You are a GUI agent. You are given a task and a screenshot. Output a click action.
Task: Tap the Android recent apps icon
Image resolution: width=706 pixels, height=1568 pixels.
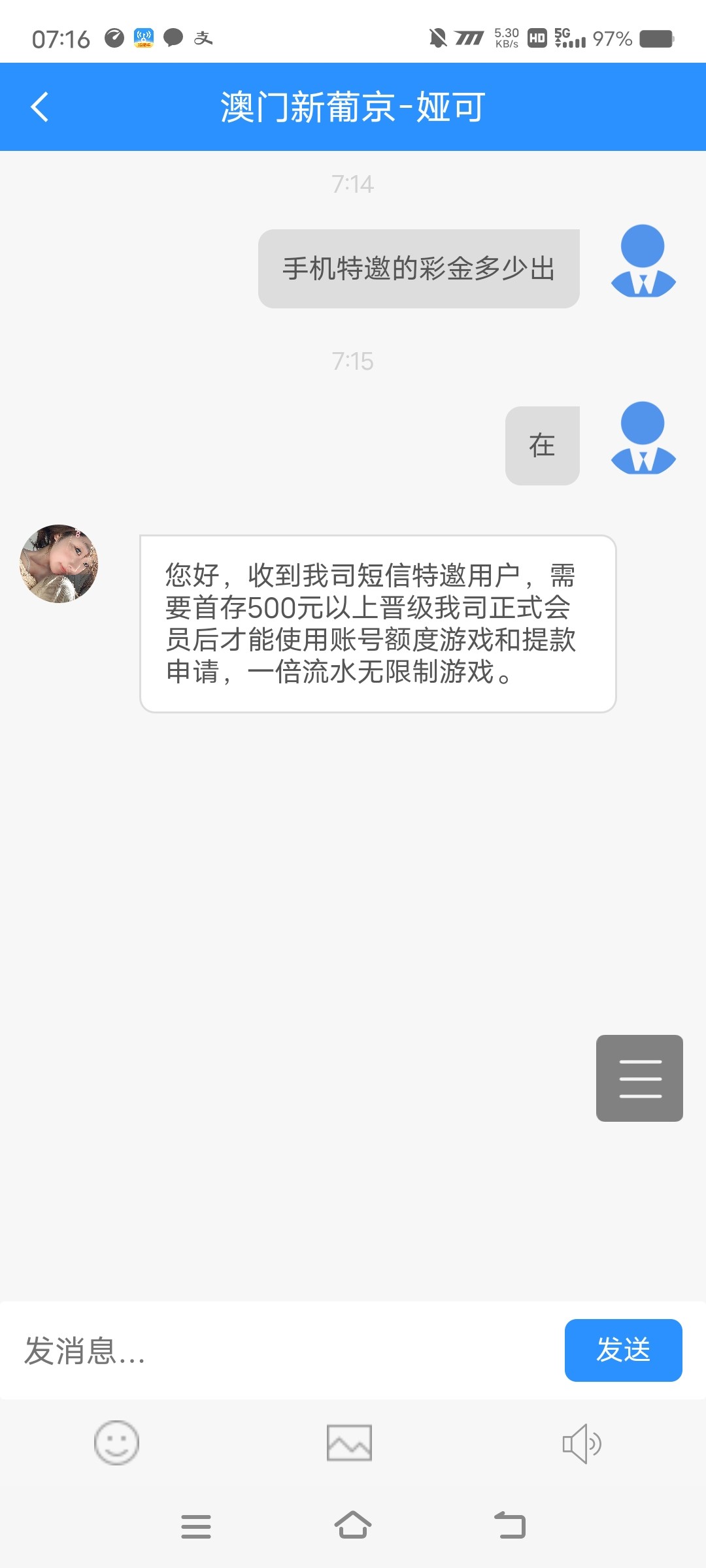click(x=196, y=1526)
